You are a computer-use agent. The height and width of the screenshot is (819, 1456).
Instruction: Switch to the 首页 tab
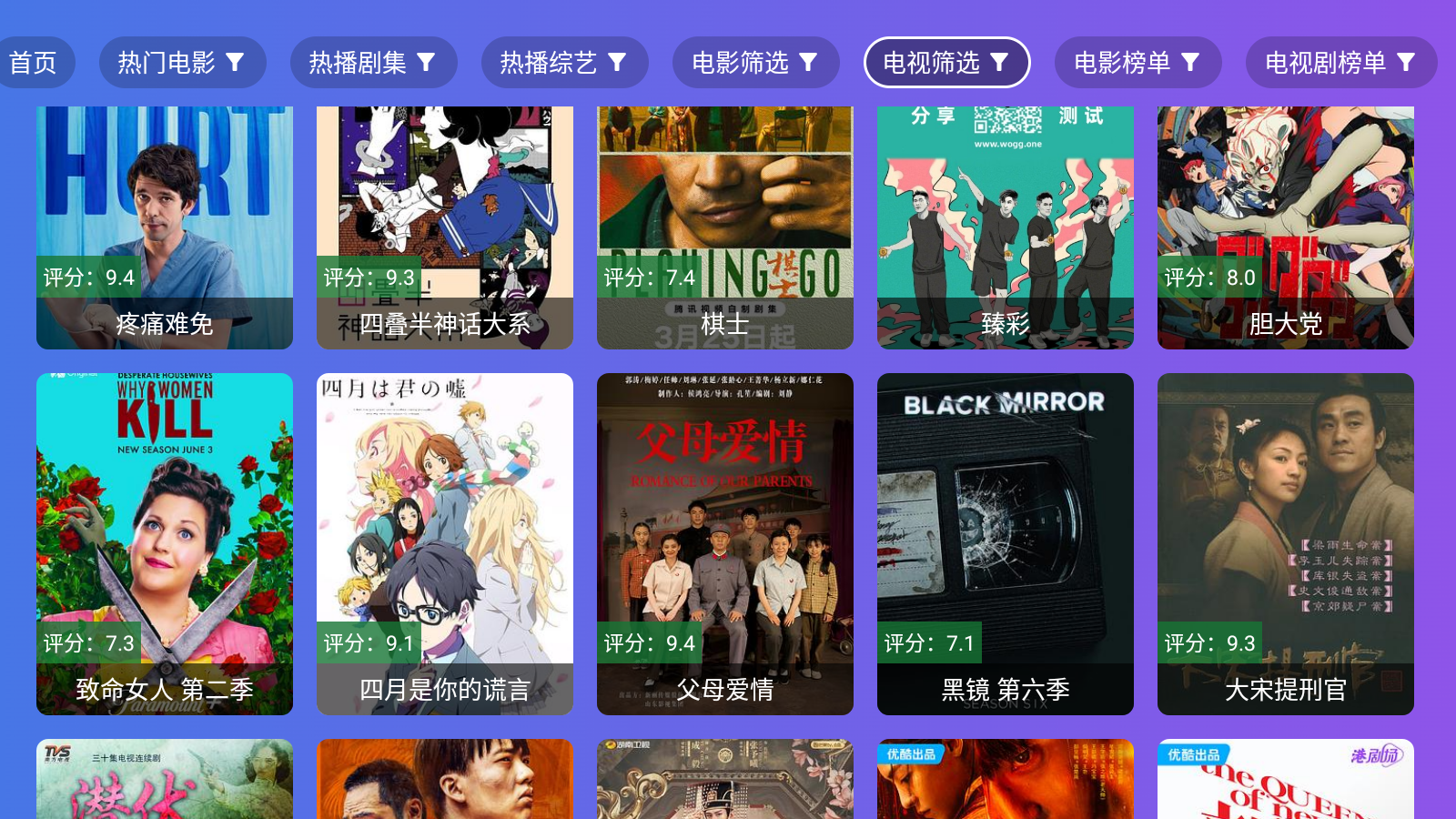coord(34,63)
